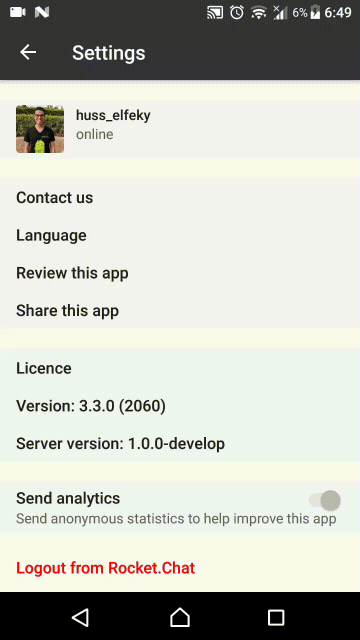Open the Language setting

click(x=180, y=236)
